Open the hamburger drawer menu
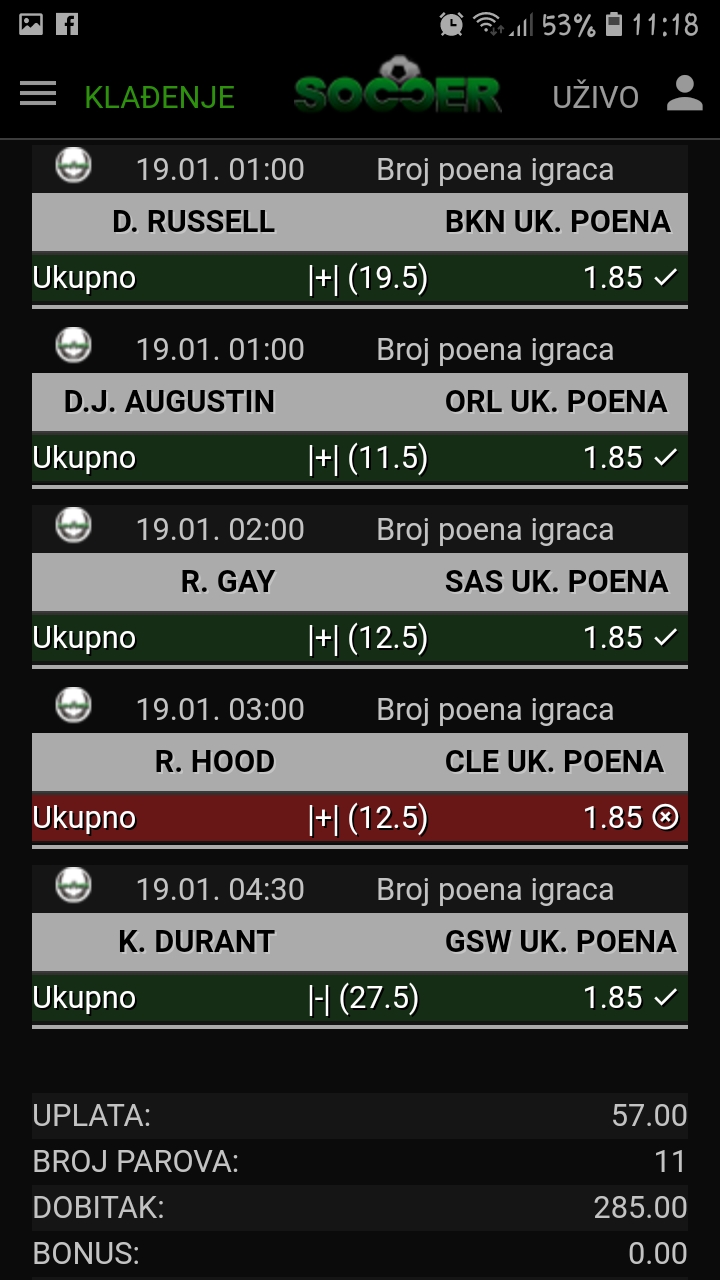720x1280 pixels. tap(38, 93)
